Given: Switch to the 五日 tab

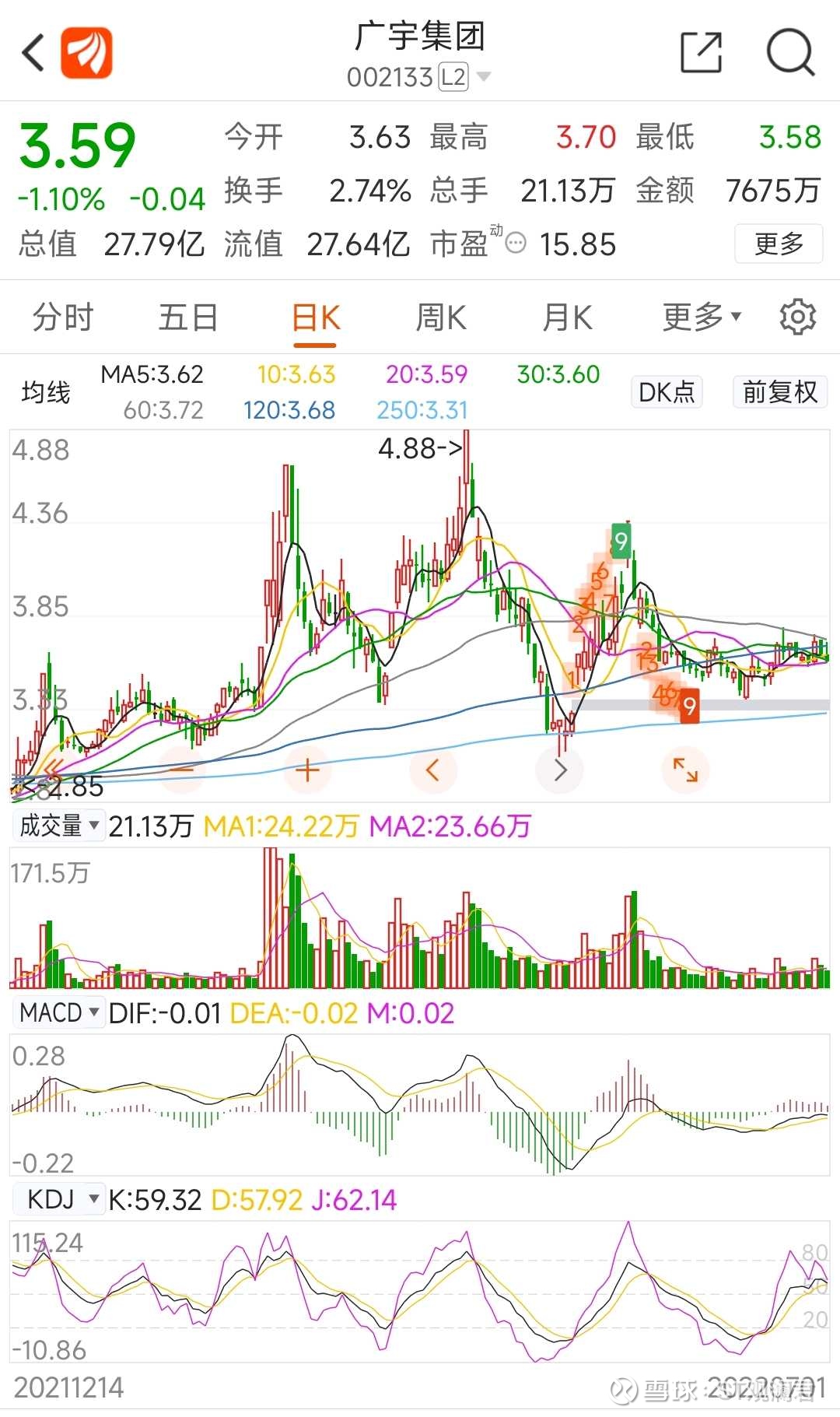Looking at the screenshot, I should click(x=188, y=317).
